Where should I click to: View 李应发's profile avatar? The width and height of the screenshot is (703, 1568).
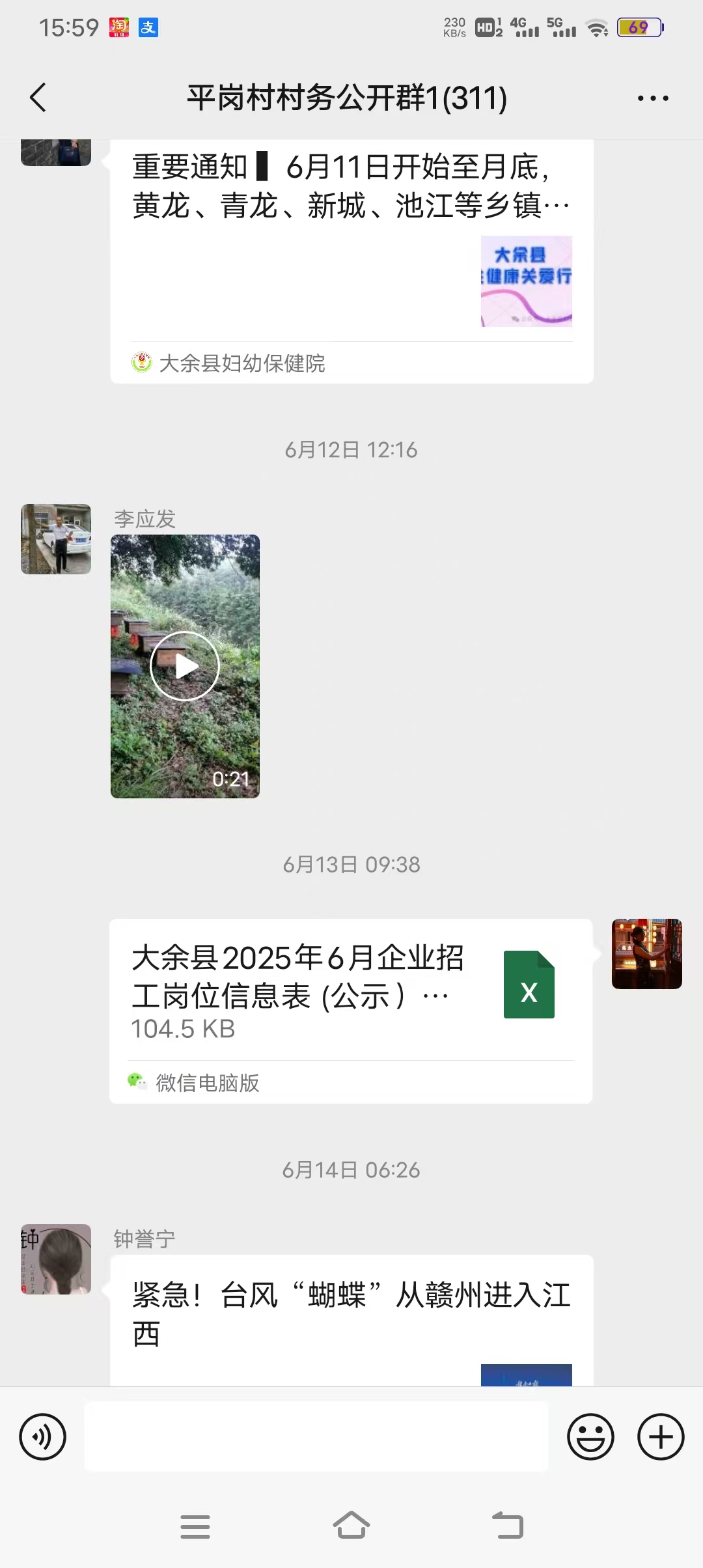(x=56, y=539)
